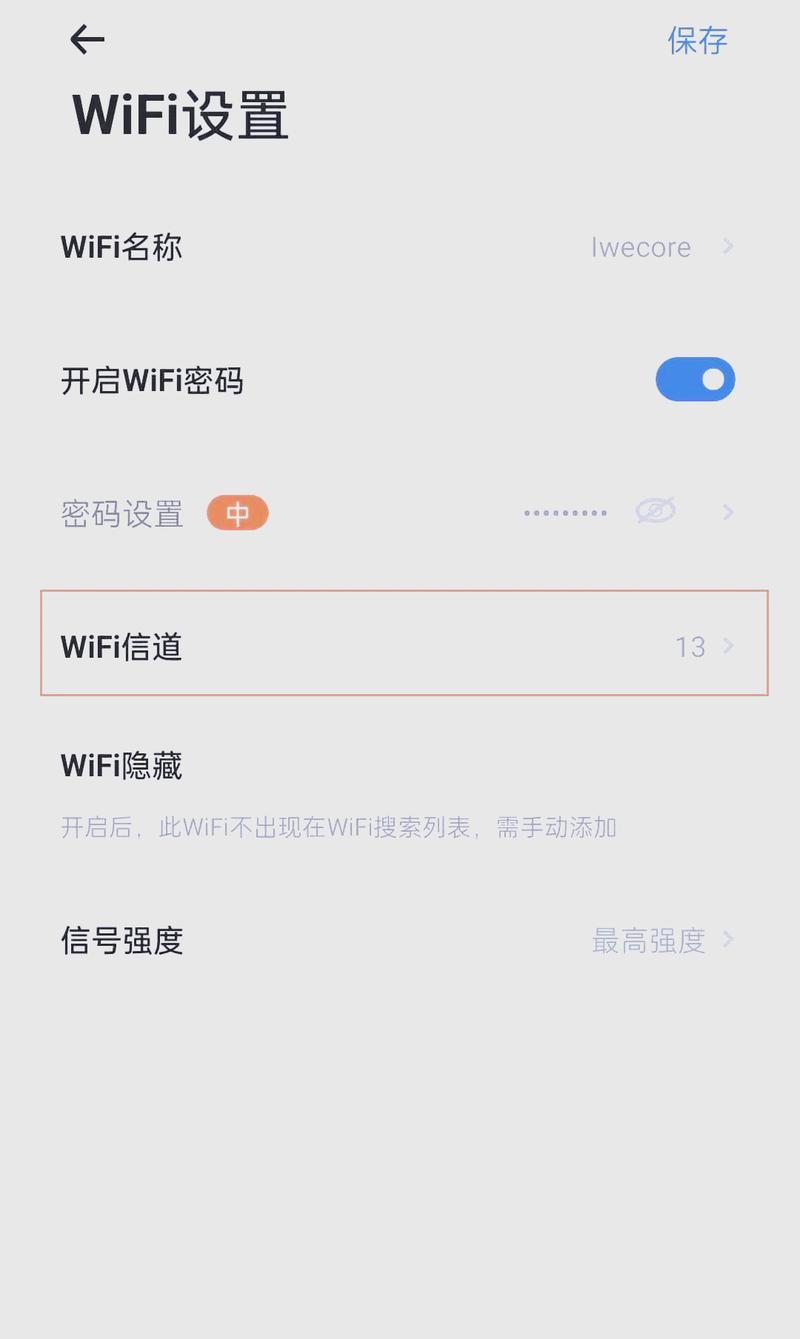Toggle the 开启WiFi密码 switch off
Screen dimensions: 800x1339
pyautogui.click(x=695, y=380)
